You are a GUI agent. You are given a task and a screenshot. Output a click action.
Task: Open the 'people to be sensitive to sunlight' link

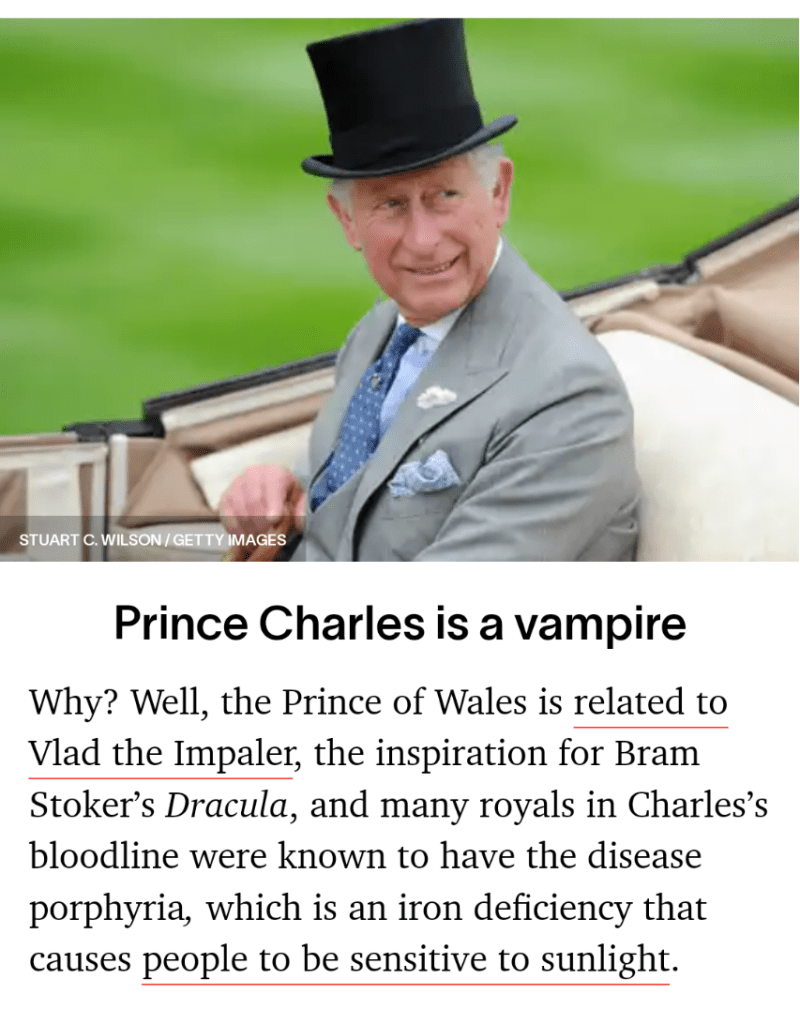pyautogui.click(x=405, y=961)
